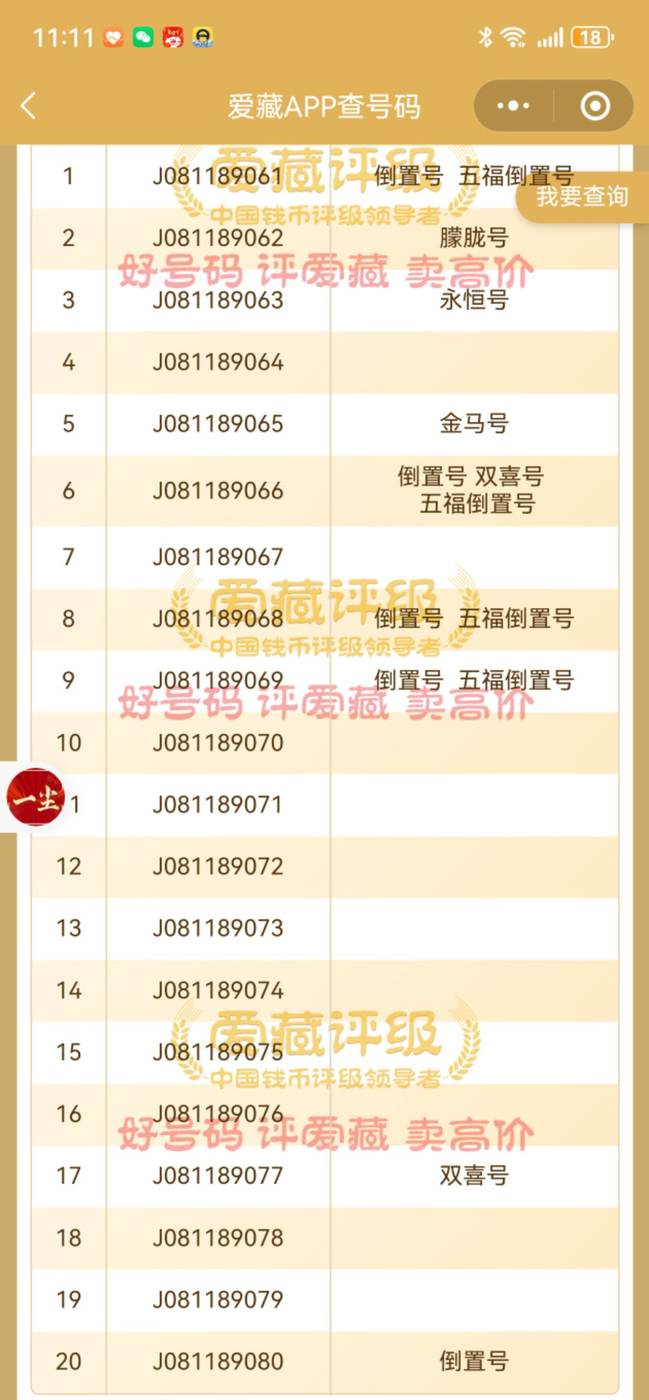
Task: Open the floating red 一尘 badge
Action: [35, 798]
